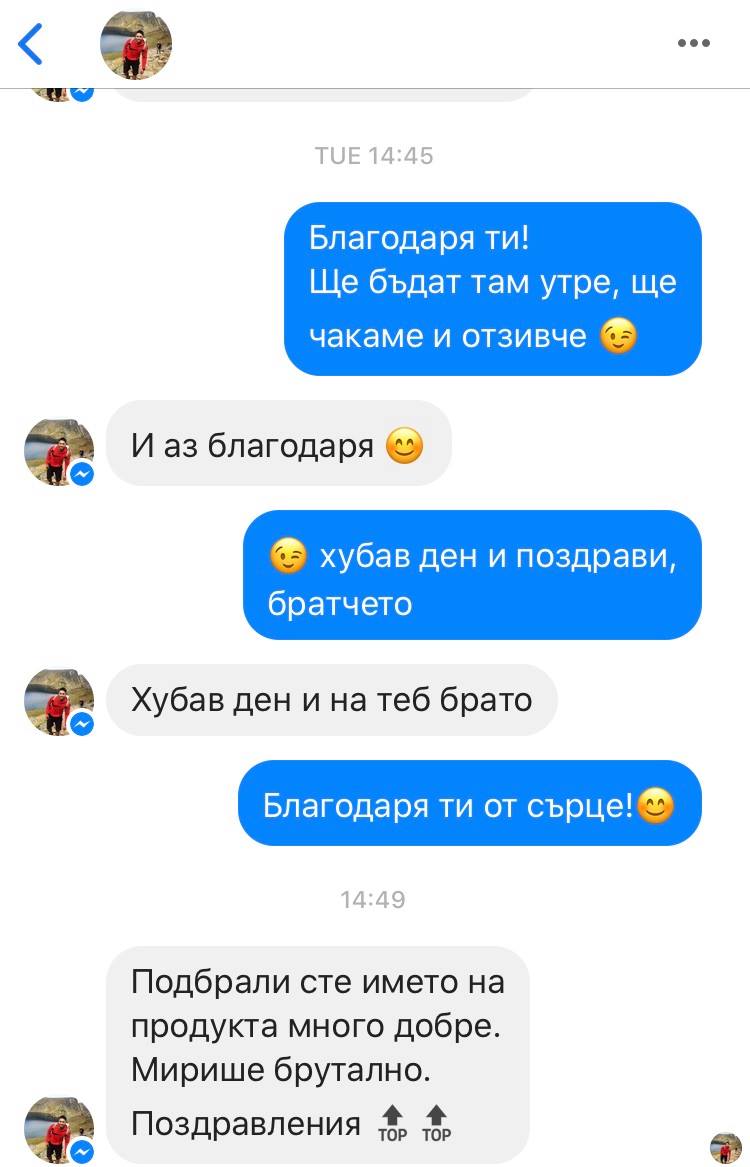Open the three-dot overflow menu
This screenshot has width=750, height=1167.
point(693,44)
